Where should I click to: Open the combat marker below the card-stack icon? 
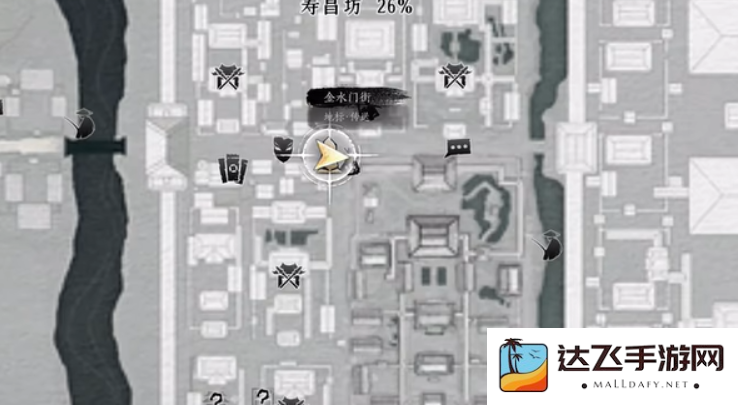pyautogui.click(x=287, y=274)
